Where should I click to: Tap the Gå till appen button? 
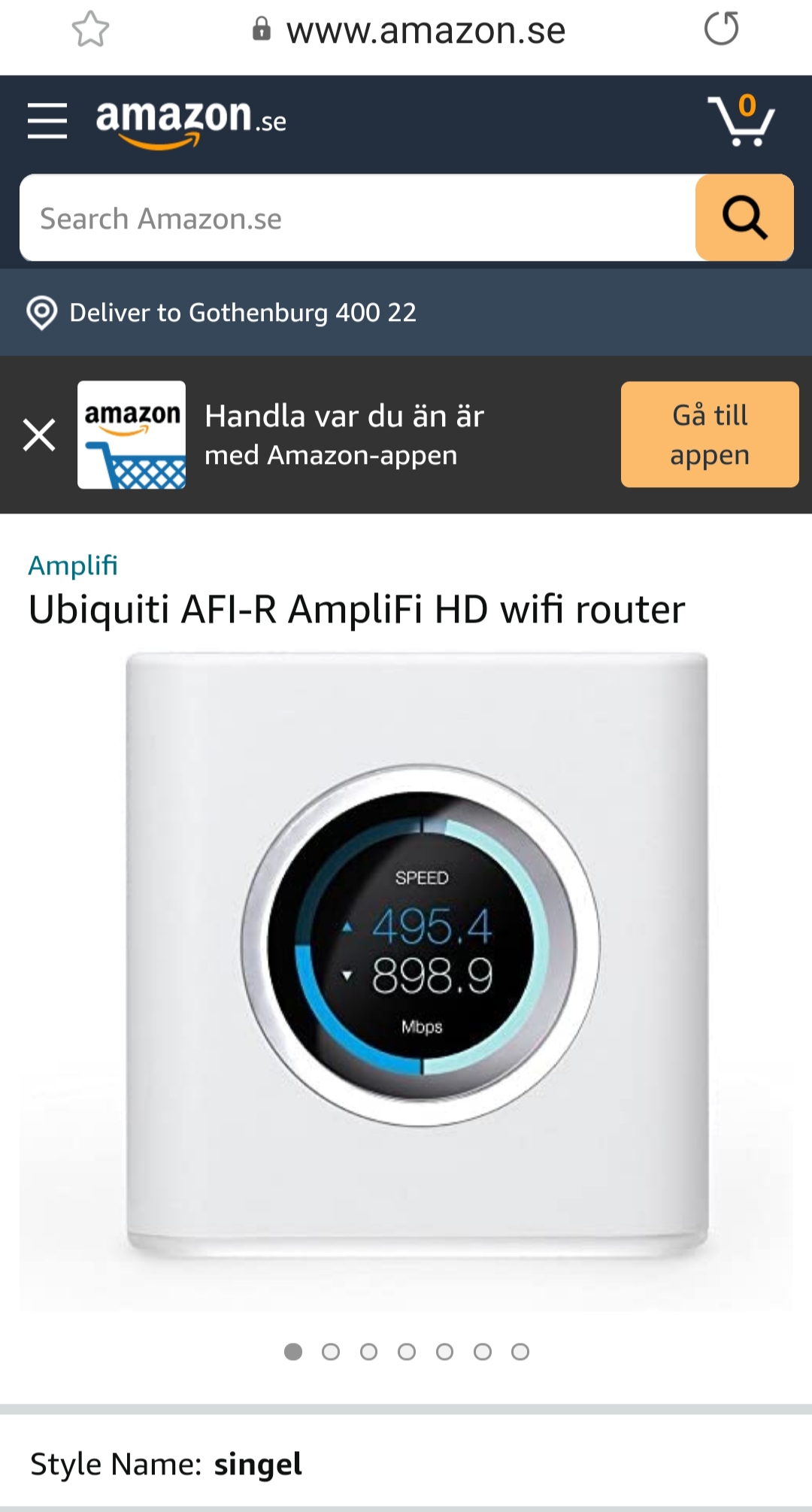[x=709, y=435]
